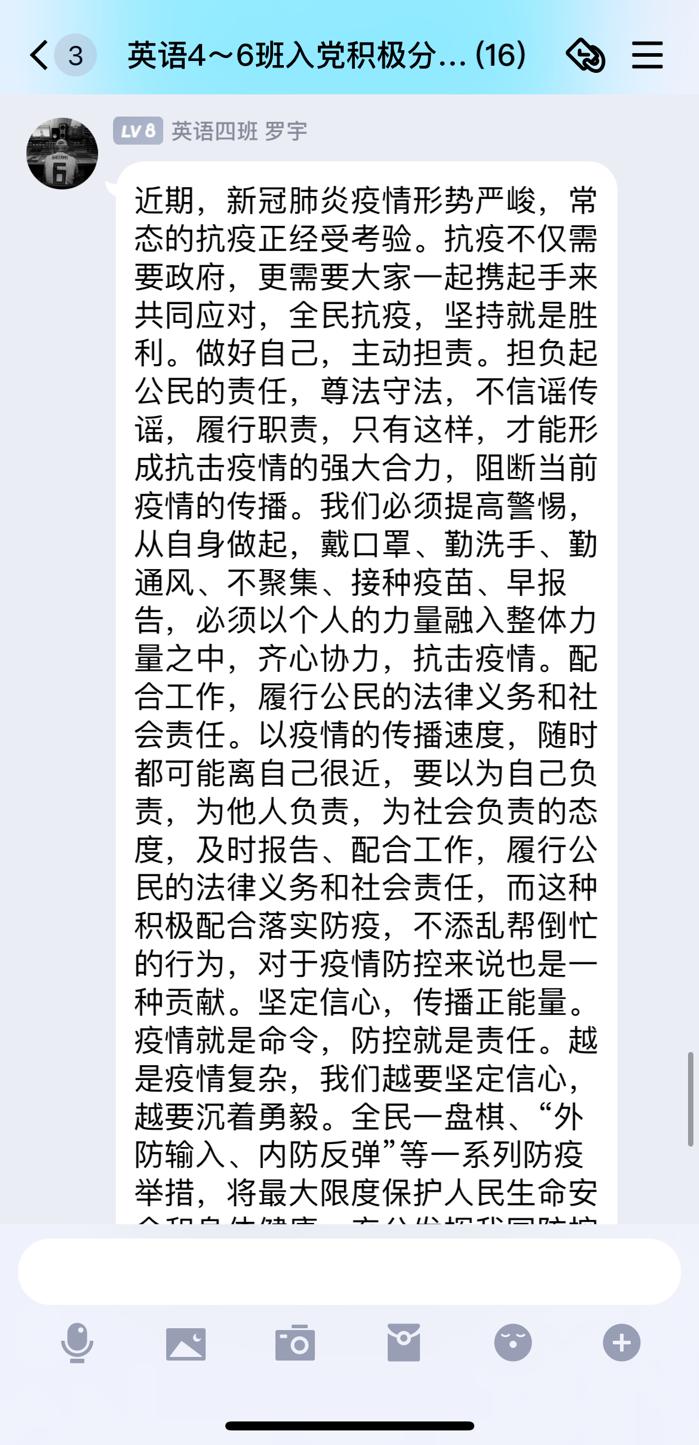Launch the camera to take a photo
699x1445 pixels.
coord(295,1342)
